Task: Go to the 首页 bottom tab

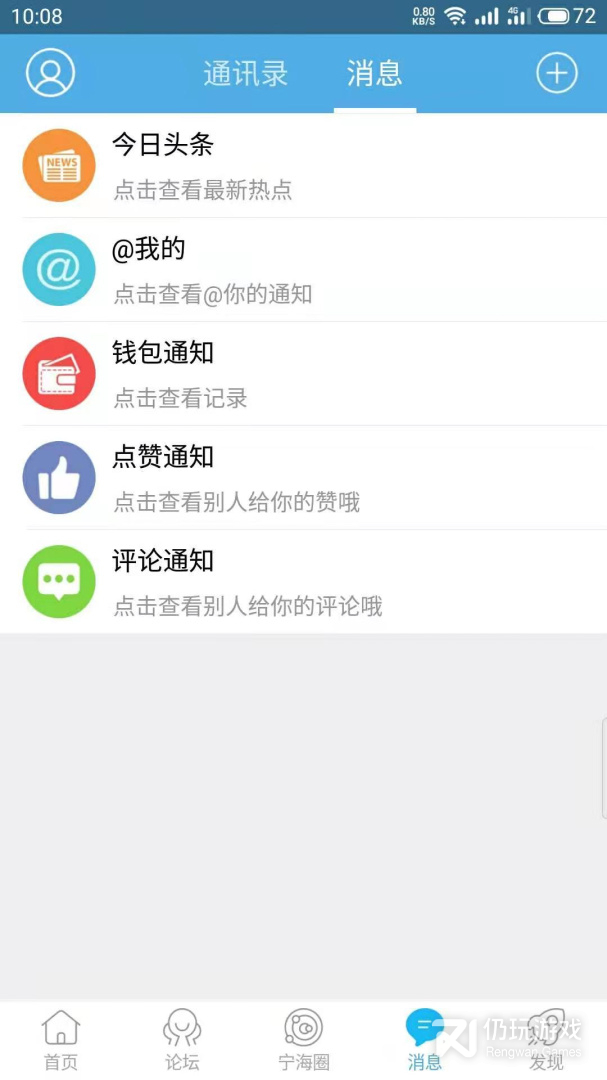Action: coord(60,1040)
